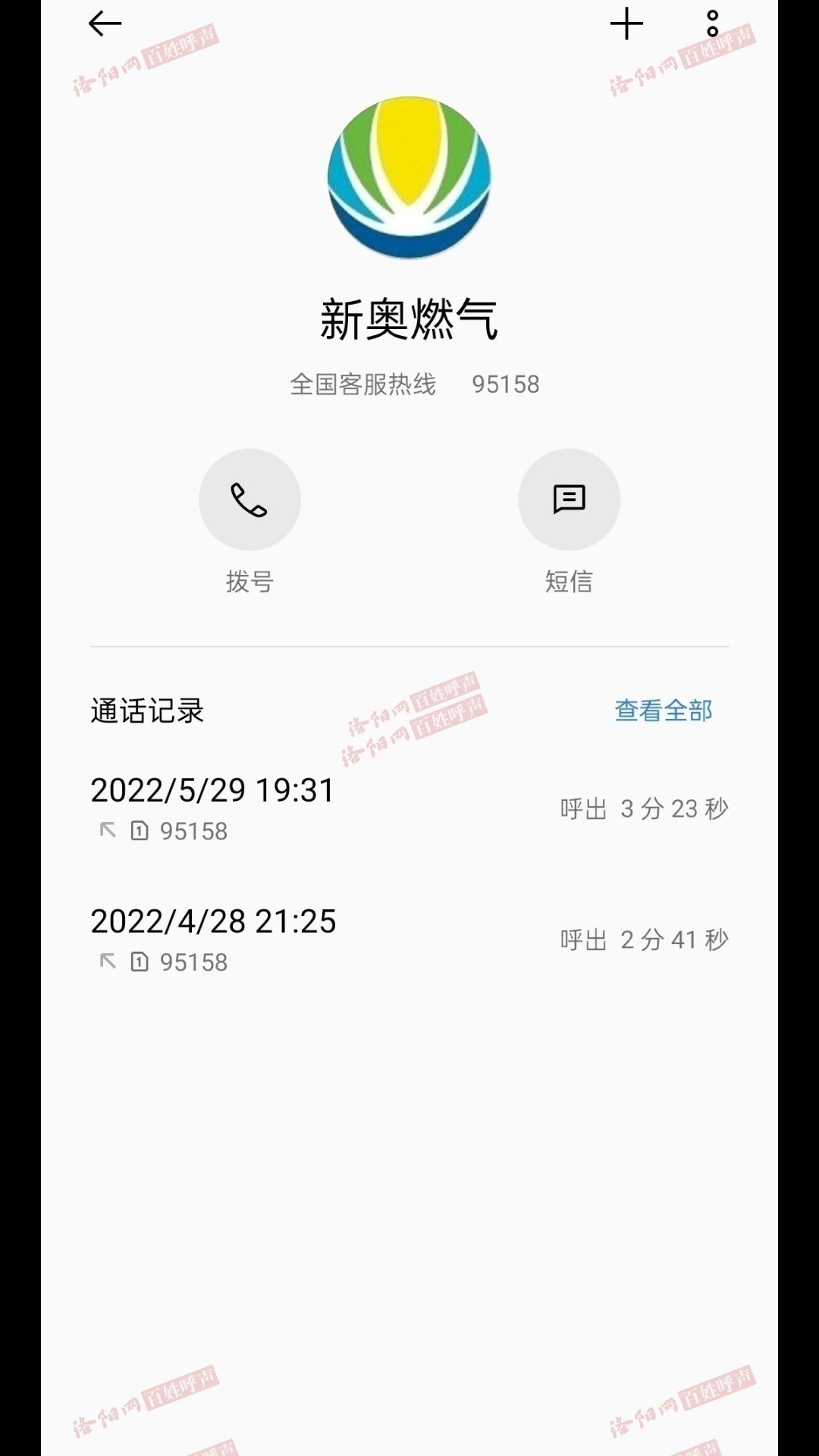819x1456 pixels.
Task: Open the 2022/4/28 21:25 call entry
Action: 409,940
